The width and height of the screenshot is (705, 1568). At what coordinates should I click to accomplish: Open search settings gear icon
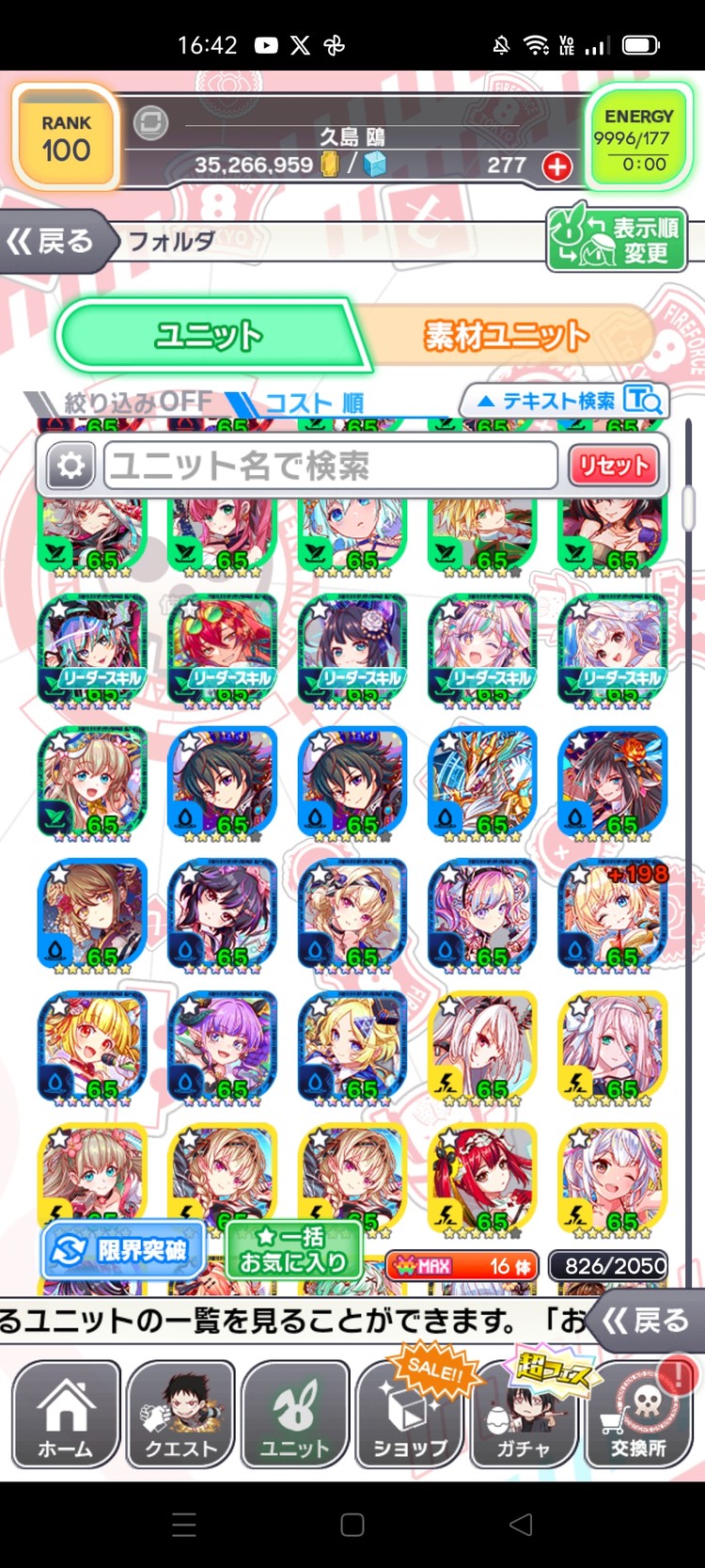click(x=70, y=465)
